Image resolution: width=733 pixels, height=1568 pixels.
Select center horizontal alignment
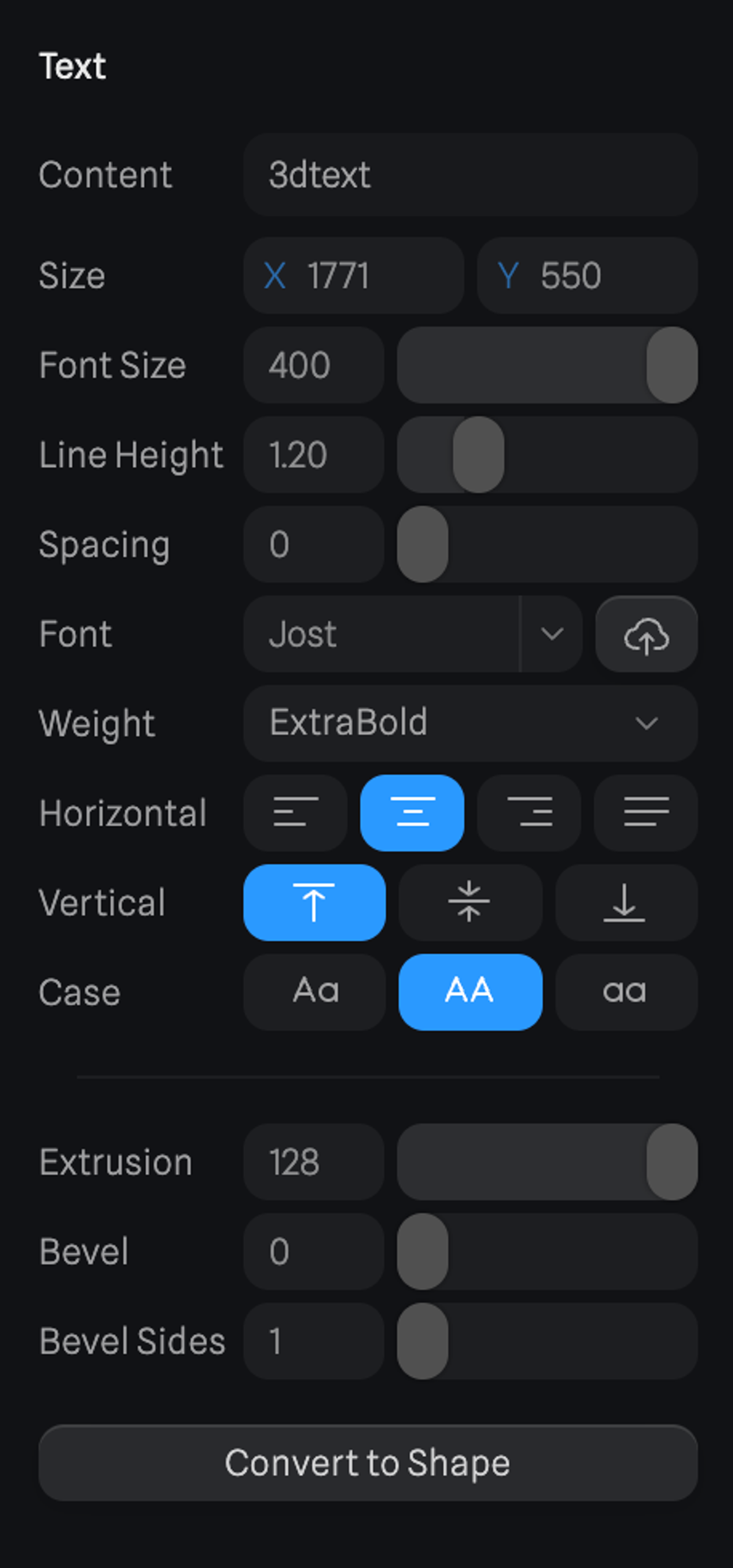412,813
